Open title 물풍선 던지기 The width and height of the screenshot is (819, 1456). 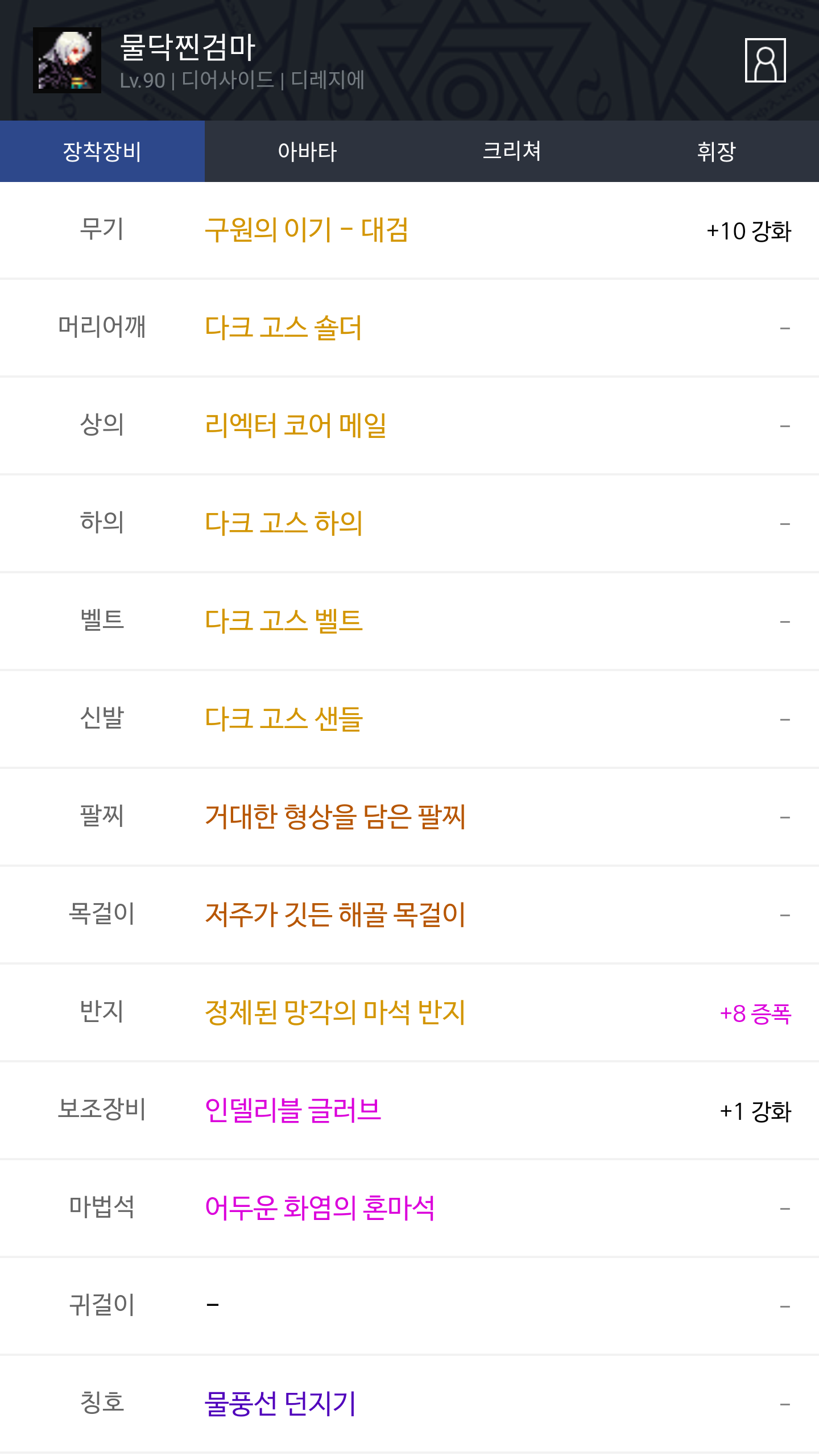(x=280, y=1404)
